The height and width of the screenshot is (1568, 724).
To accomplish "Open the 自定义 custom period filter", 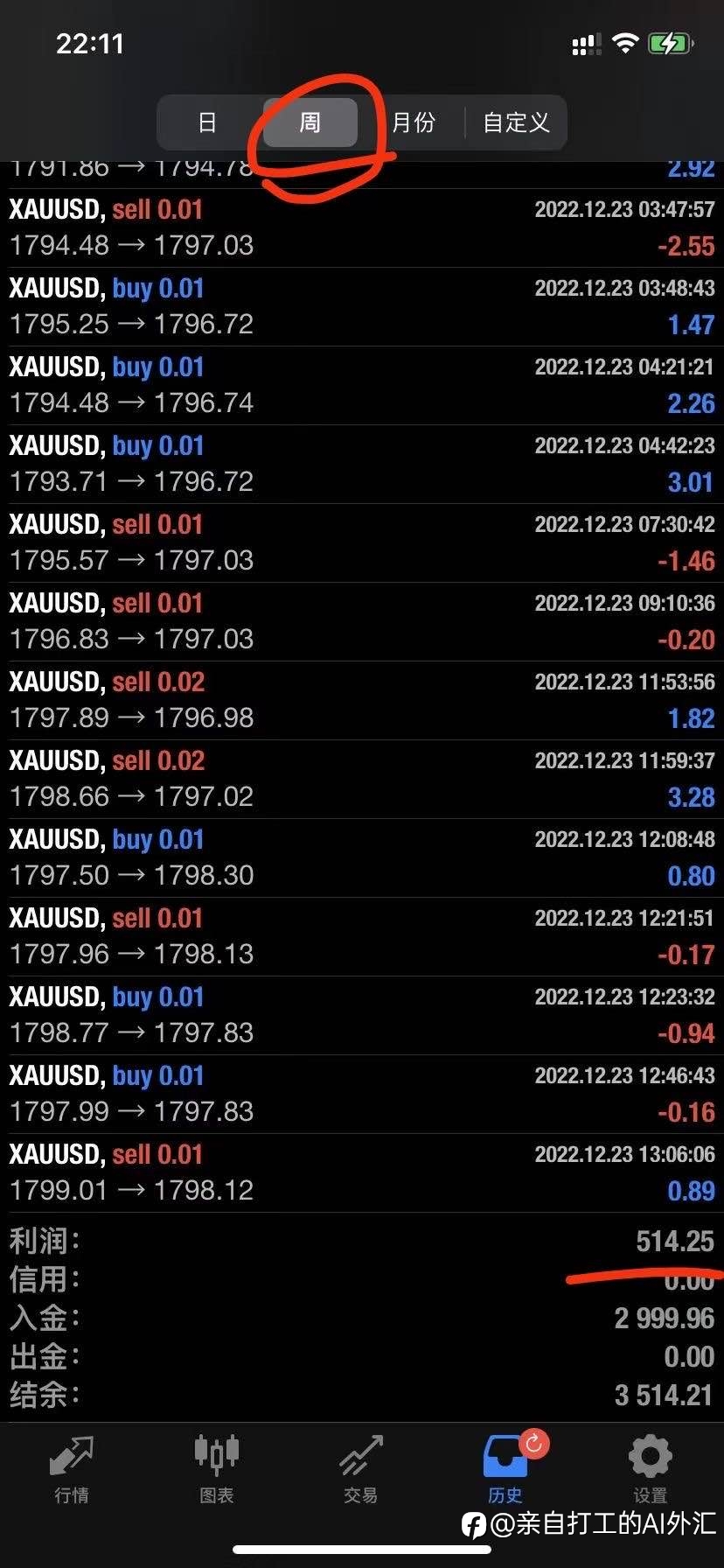I will 516,122.
